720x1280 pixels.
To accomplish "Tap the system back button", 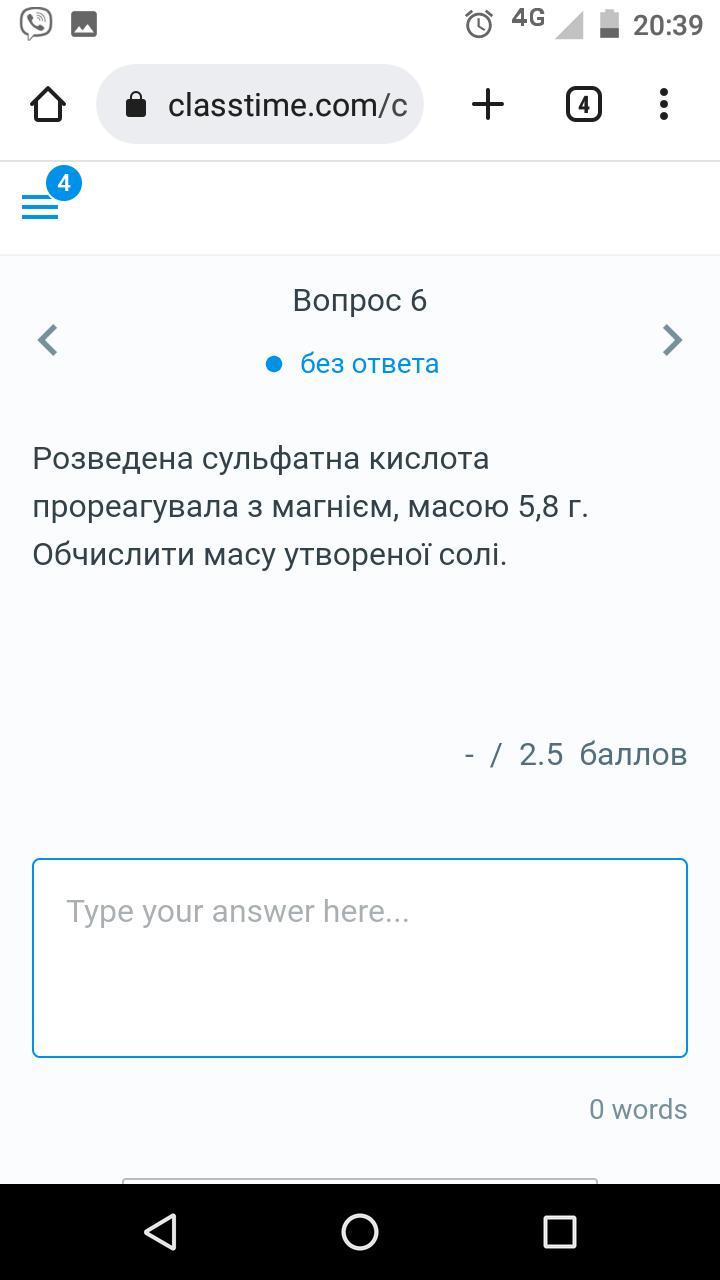I will point(160,1232).
